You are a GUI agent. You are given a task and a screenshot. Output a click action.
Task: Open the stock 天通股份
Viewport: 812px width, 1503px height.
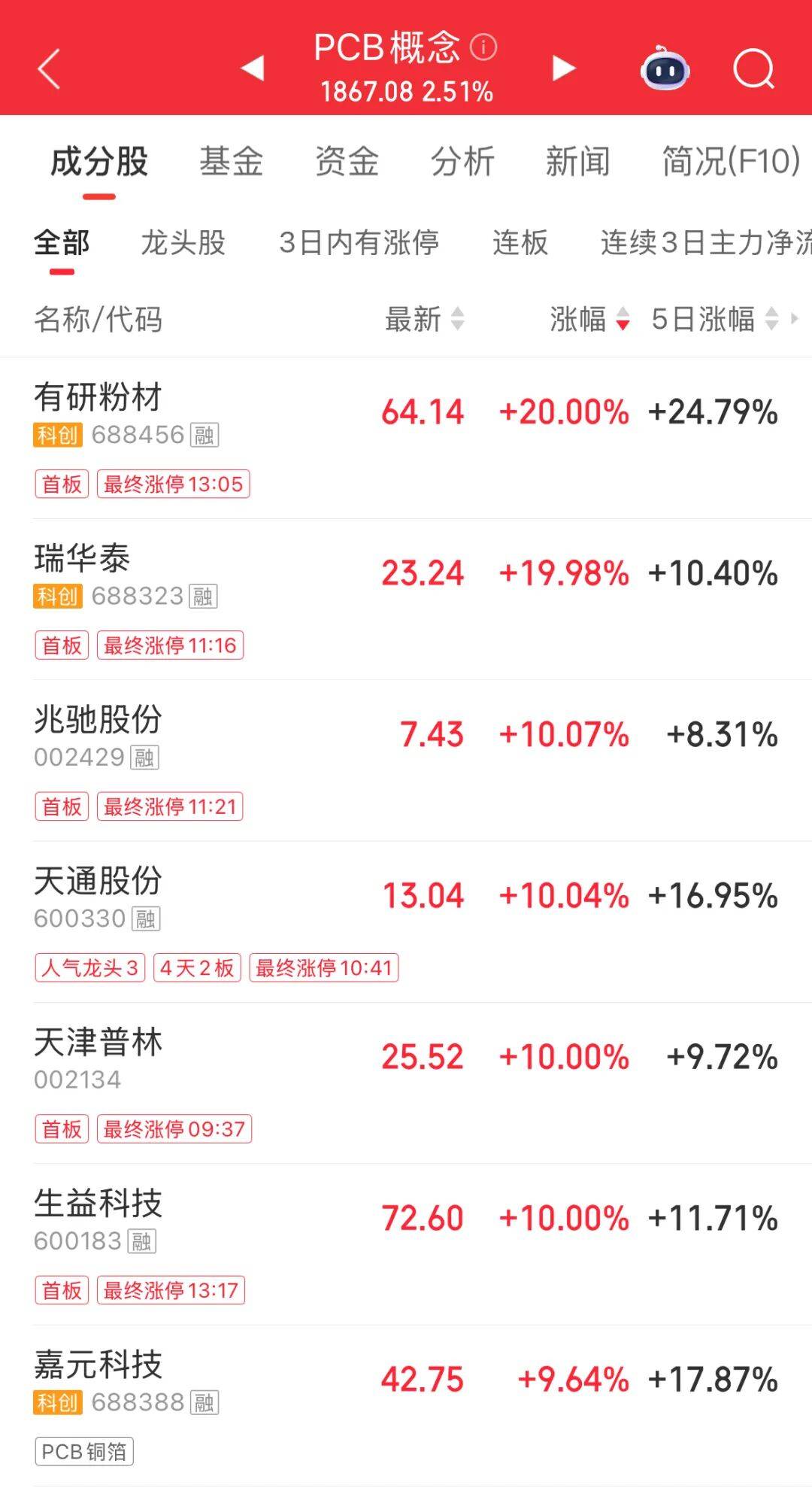(98, 881)
